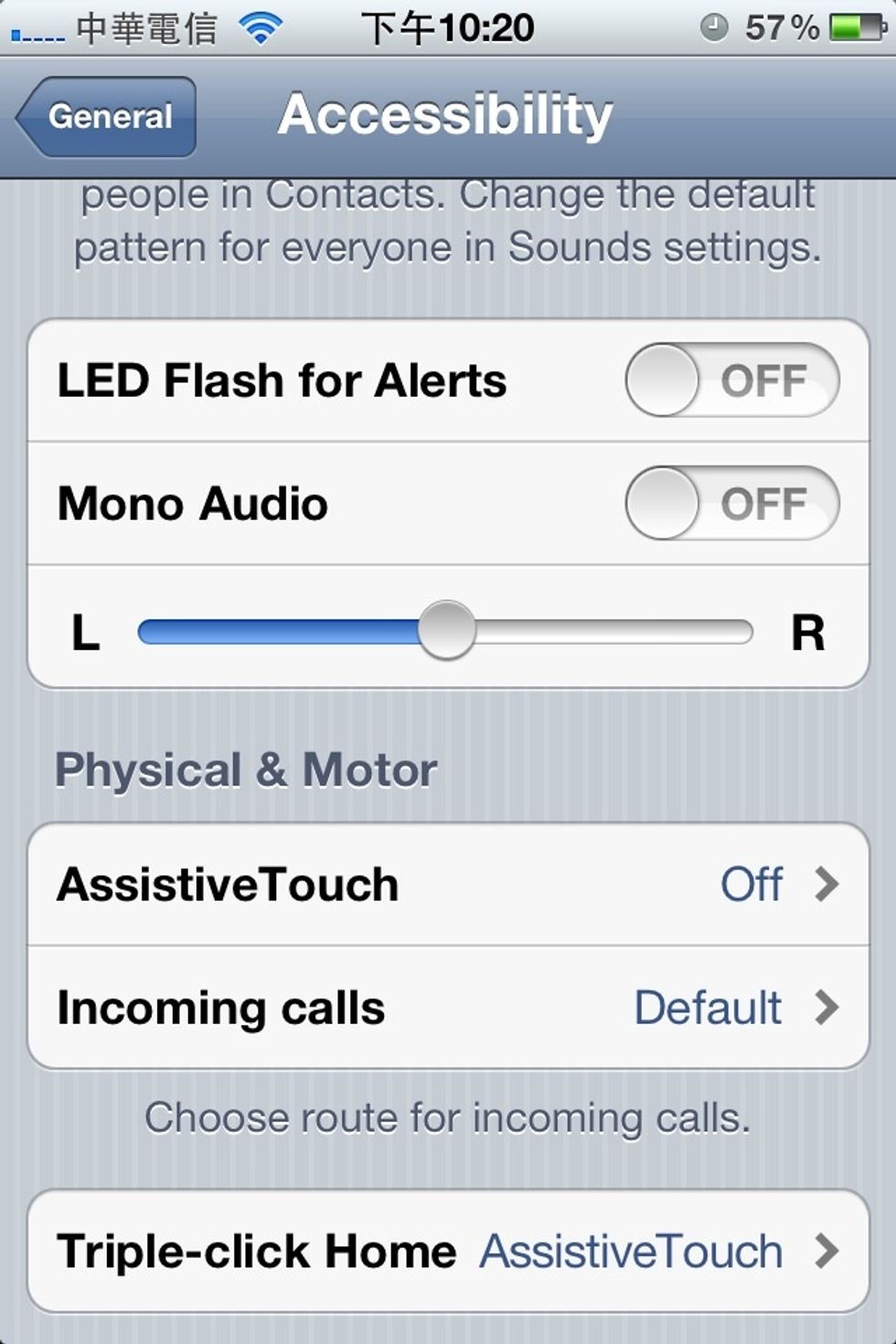Viewport: 896px width, 1344px height.
Task: Click the audio balance slider knob
Action: pos(448,628)
